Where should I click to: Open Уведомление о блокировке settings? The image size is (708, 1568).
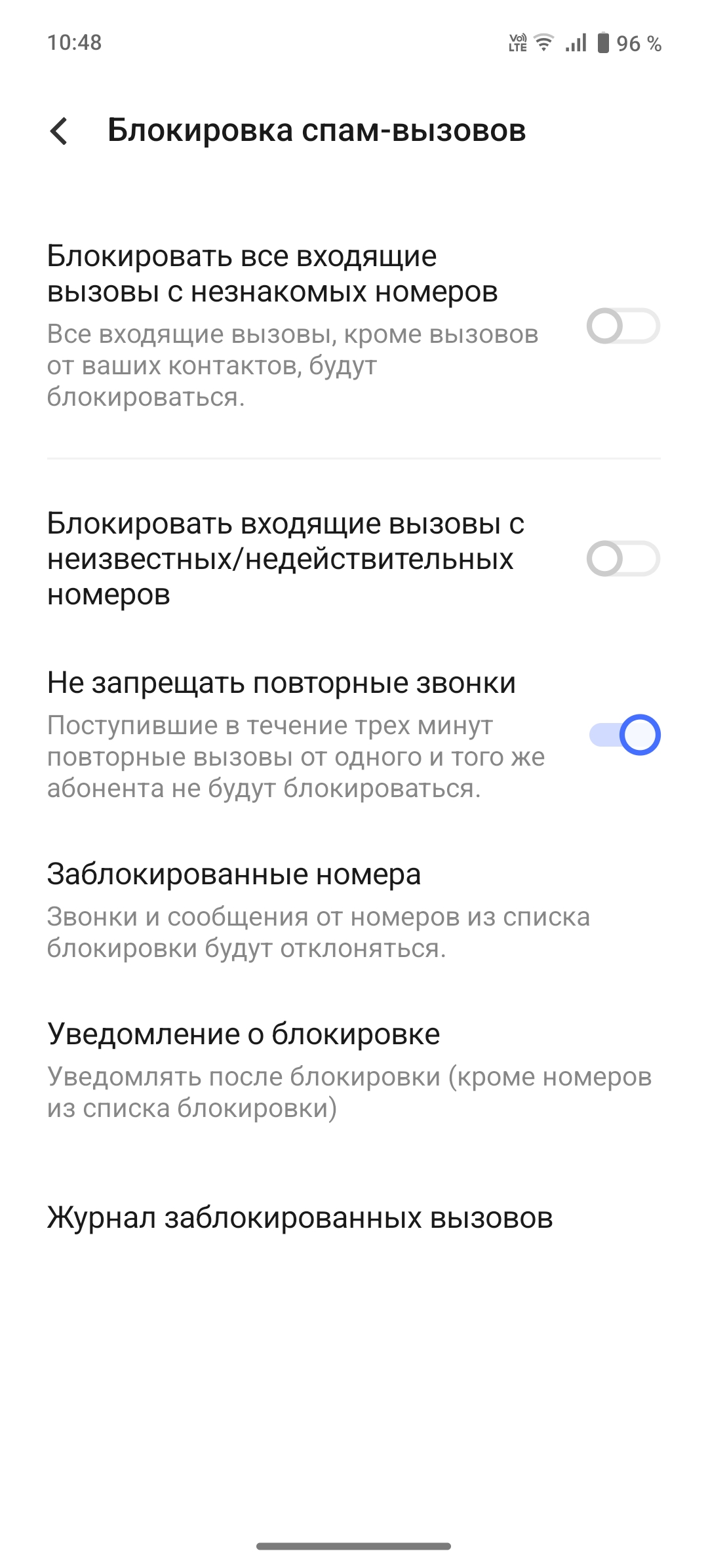(347, 1068)
